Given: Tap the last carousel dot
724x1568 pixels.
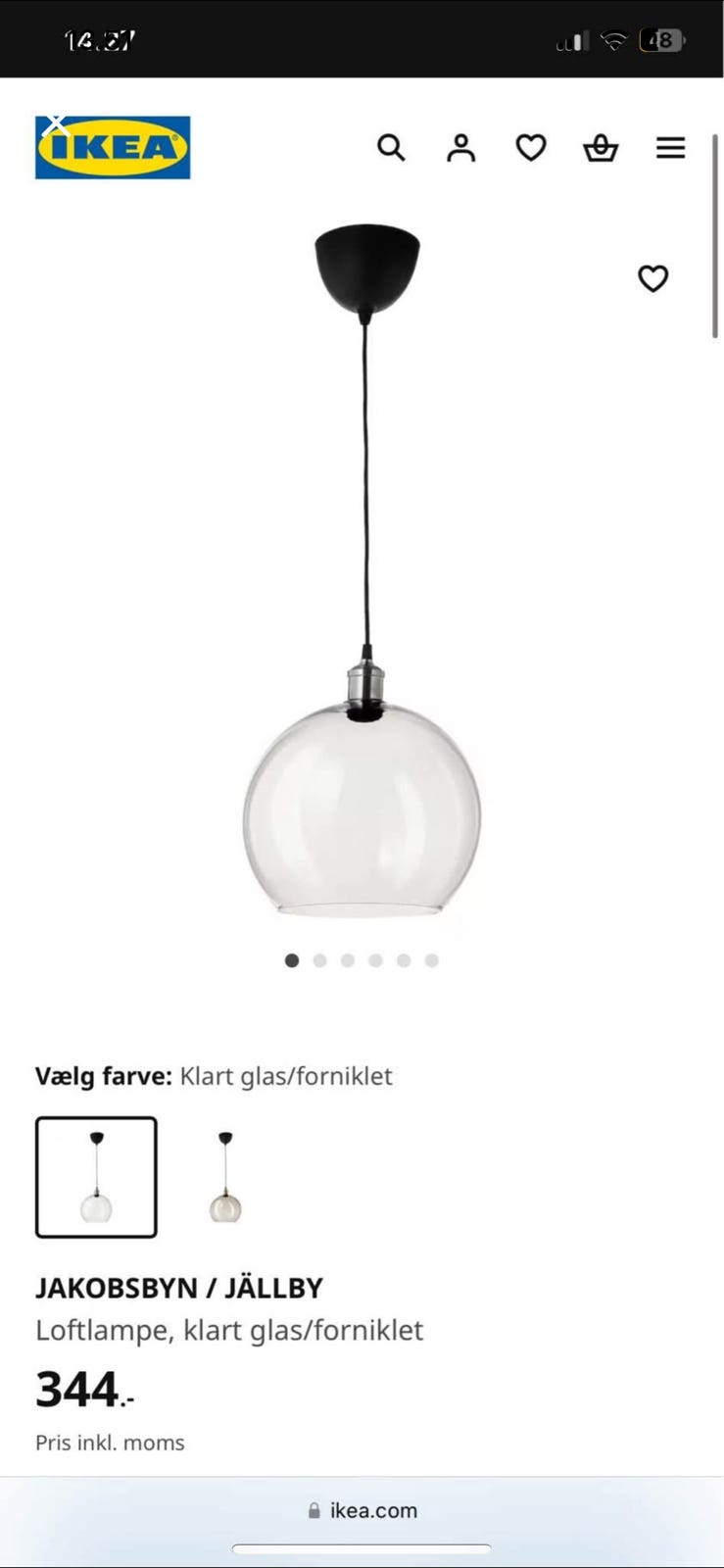Looking at the screenshot, I should 431,960.
